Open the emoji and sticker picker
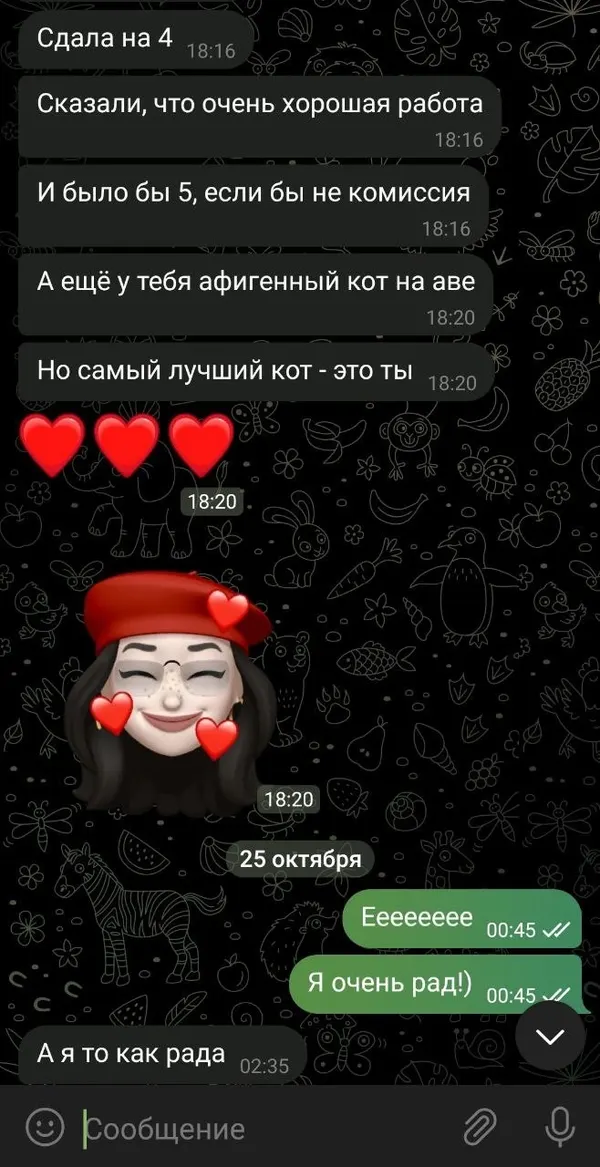This screenshot has height=1167, width=600. 44,1128
